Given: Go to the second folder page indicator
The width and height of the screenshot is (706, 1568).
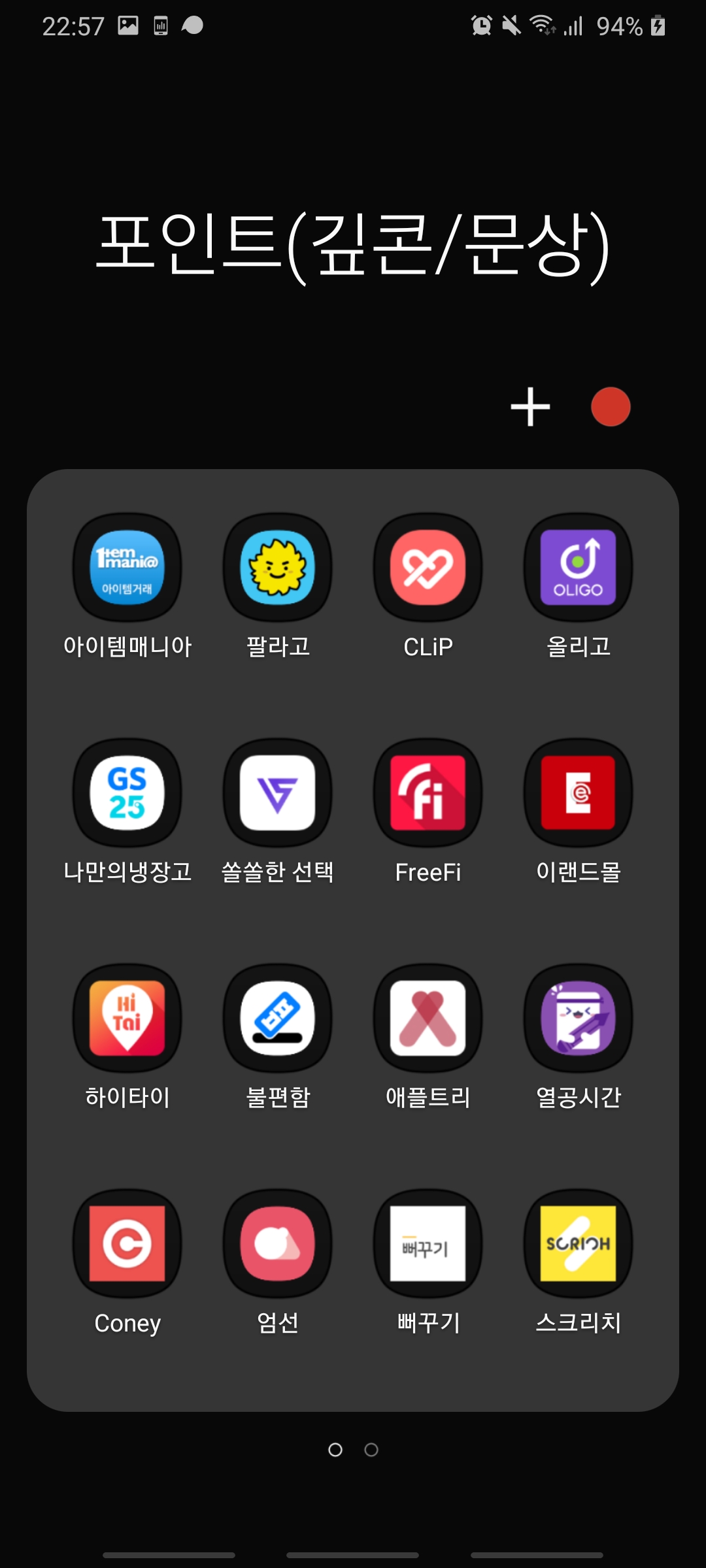Looking at the screenshot, I should point(371,1450).
